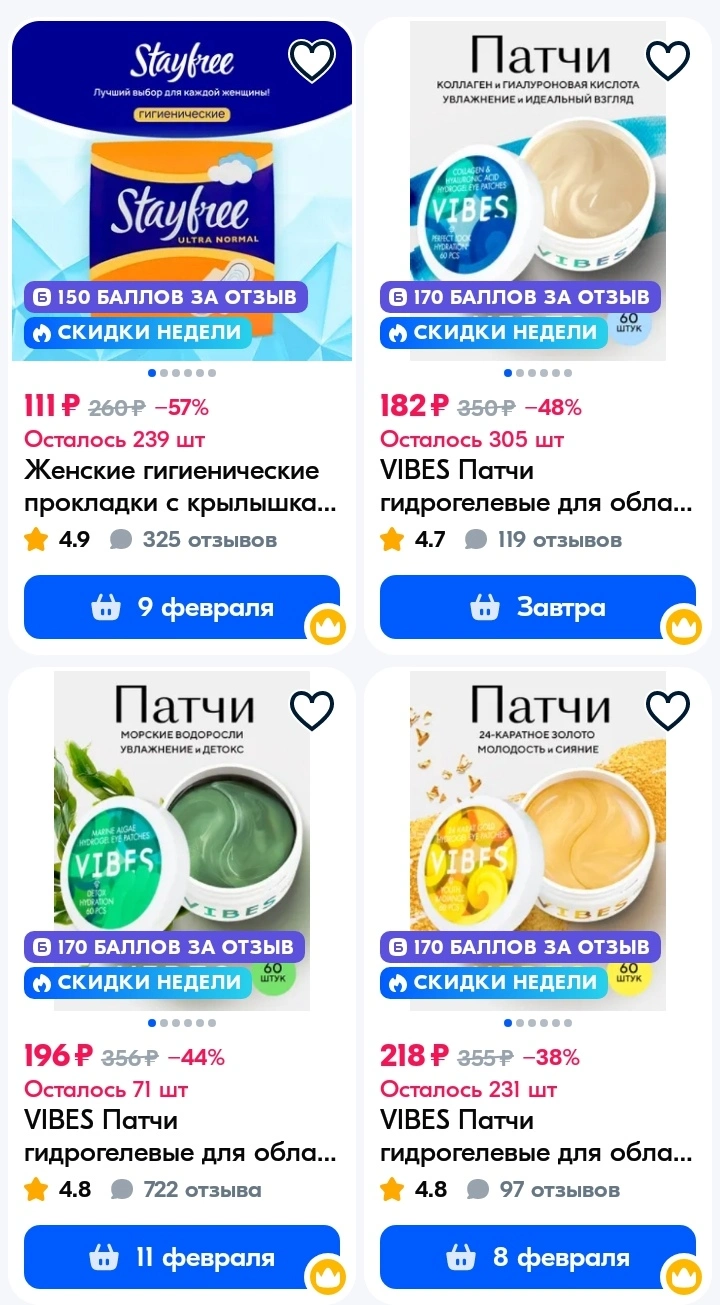The image size is (720, 1305).
Task: Add collagen patches to cart, Завтра delivery
Action: 538,607
